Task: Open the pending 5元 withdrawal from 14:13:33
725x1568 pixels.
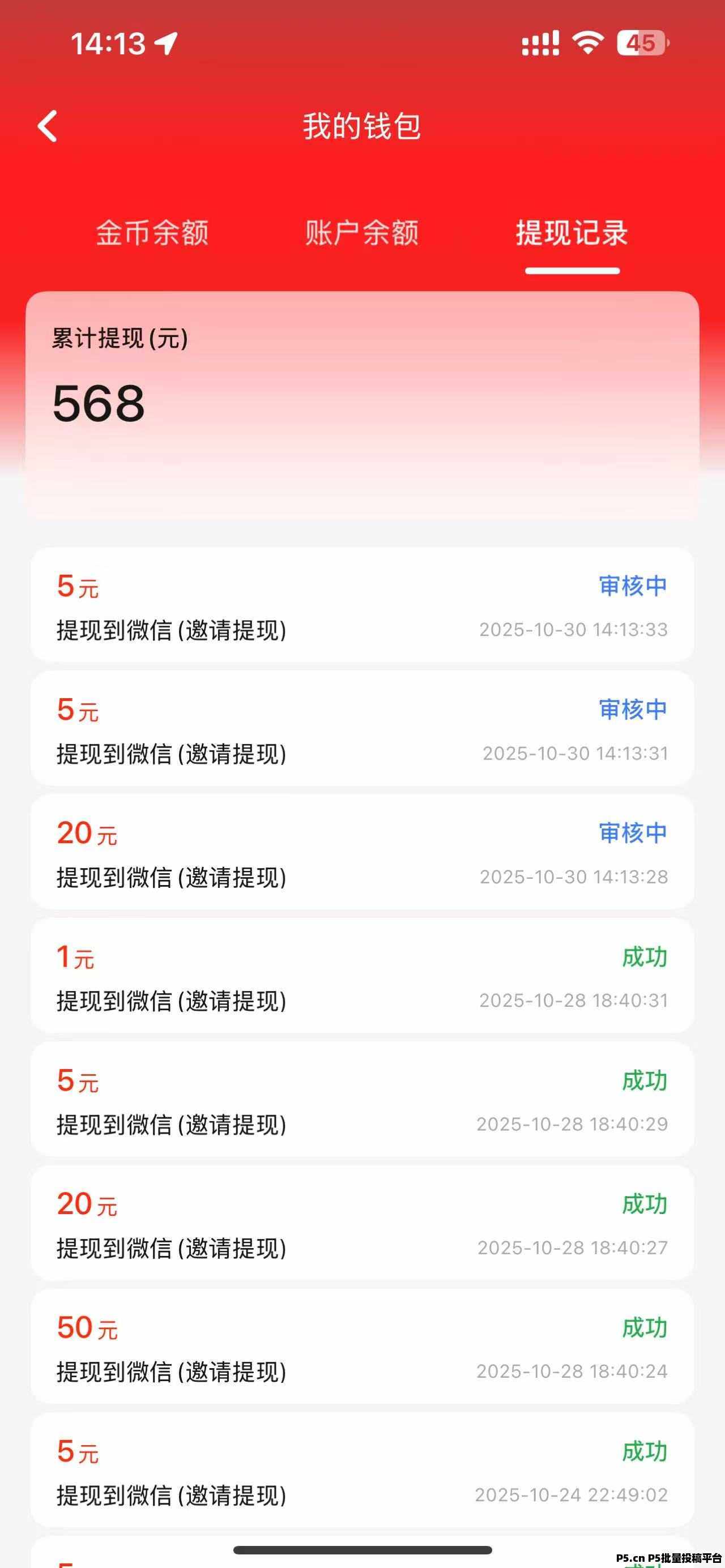Action: click(x=362, y=606)
